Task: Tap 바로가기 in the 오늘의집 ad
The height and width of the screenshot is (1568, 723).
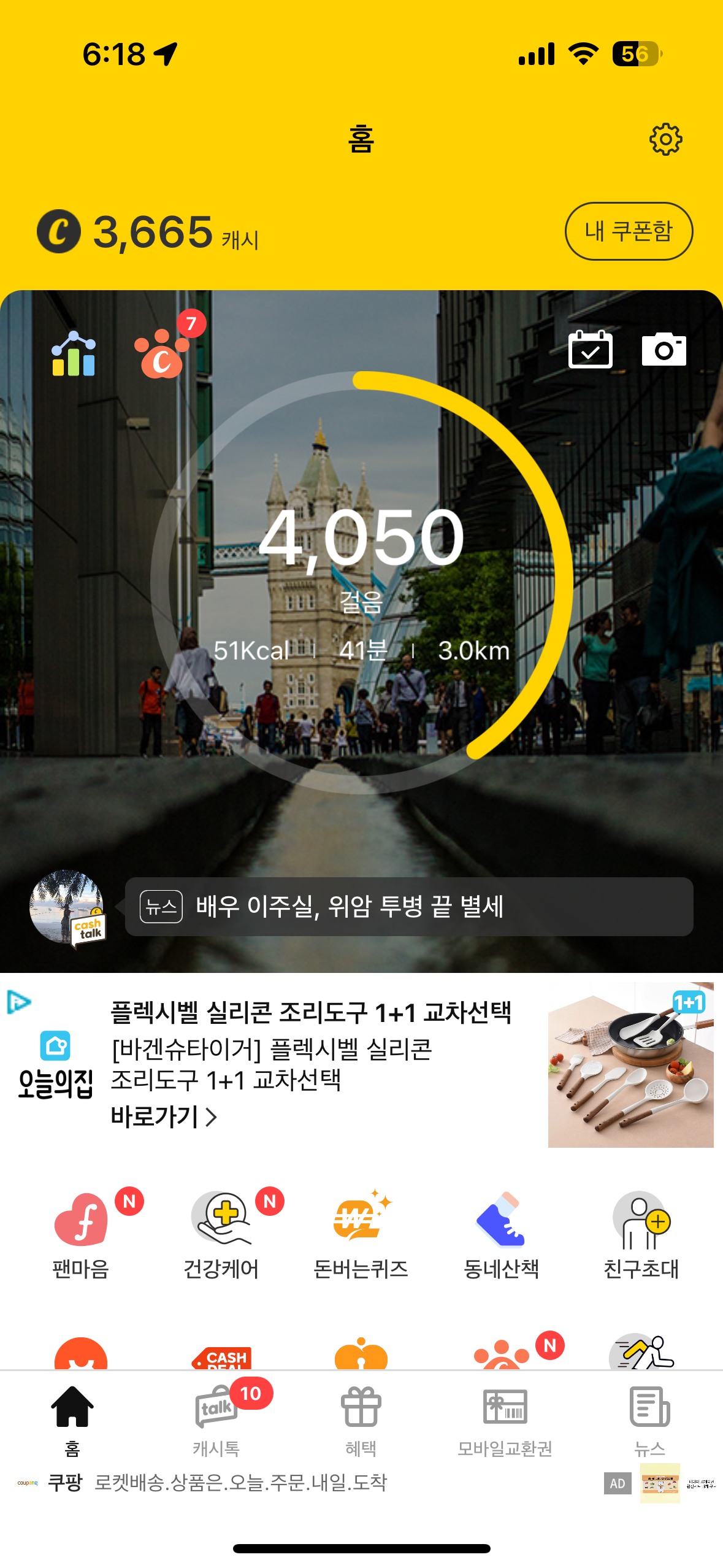Action: [x=164, y=1116]
